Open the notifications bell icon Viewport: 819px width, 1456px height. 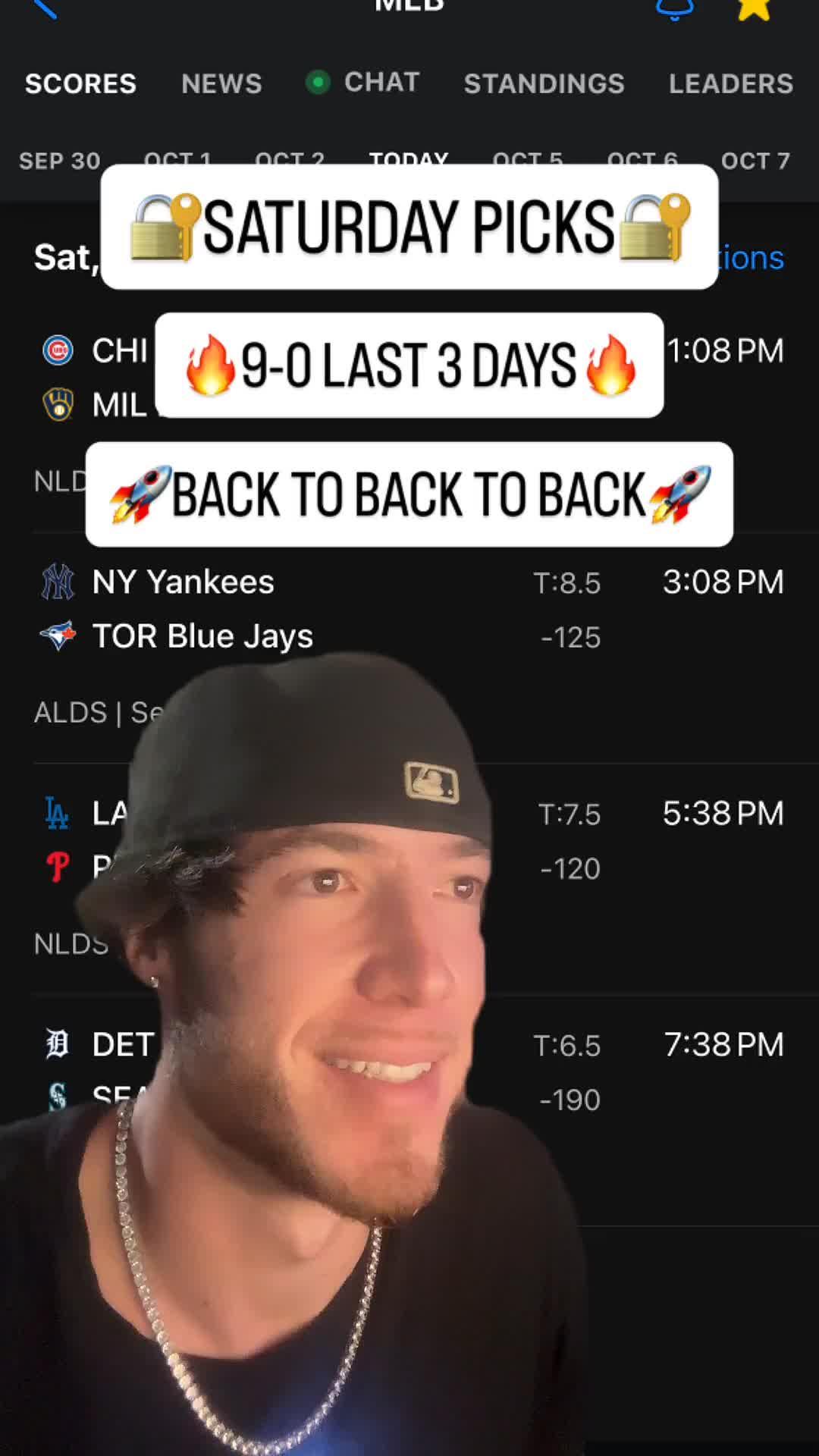[x=673, y=9]
